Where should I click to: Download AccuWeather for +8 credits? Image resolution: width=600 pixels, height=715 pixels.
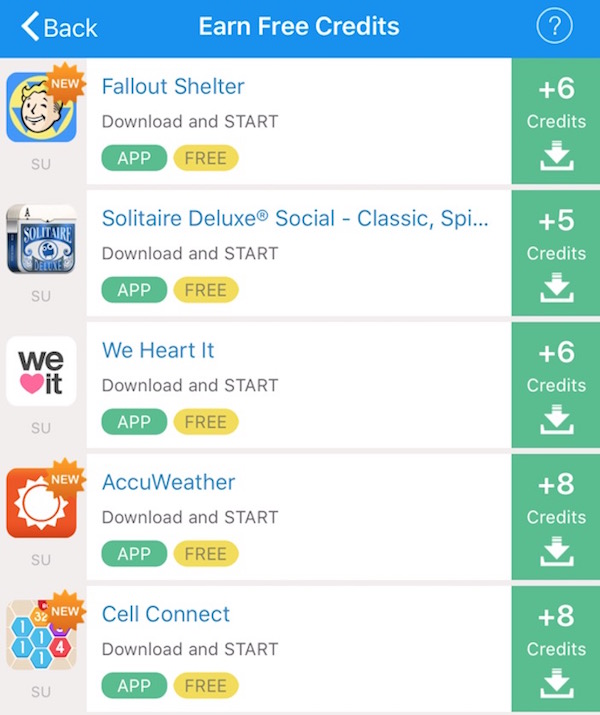click(x=556, y=518)
